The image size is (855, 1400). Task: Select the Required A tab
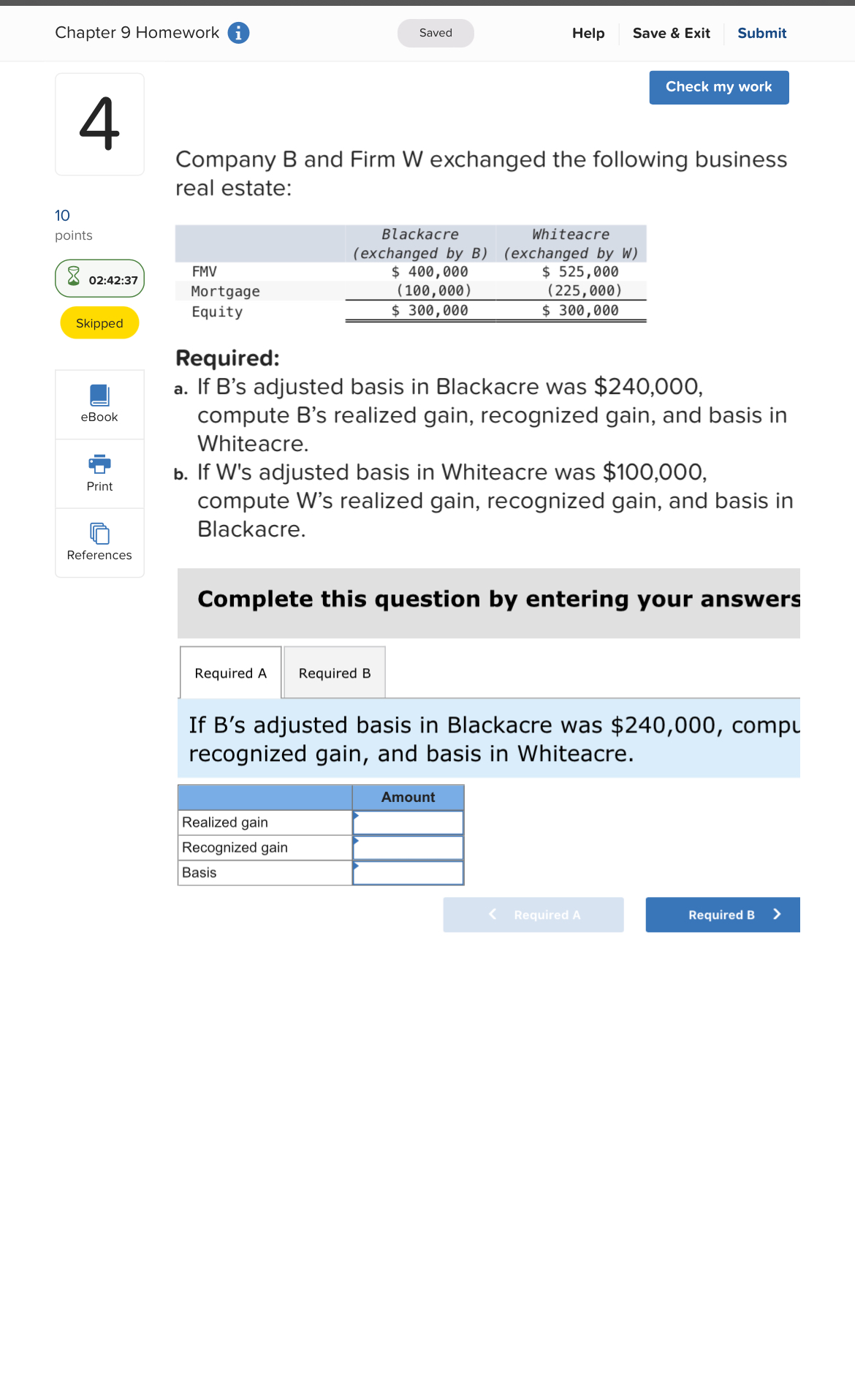point(229,672)
